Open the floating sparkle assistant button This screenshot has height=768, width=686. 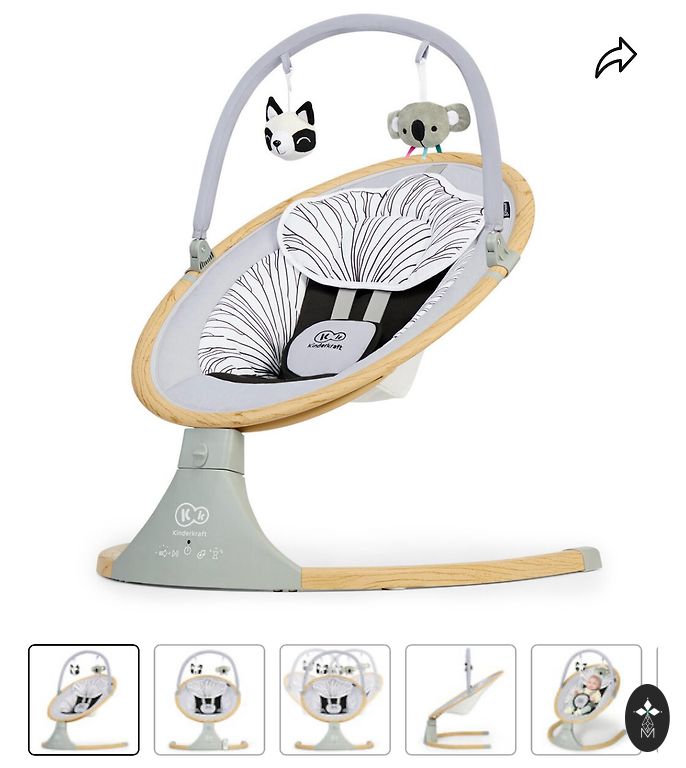tap(647, 717)
